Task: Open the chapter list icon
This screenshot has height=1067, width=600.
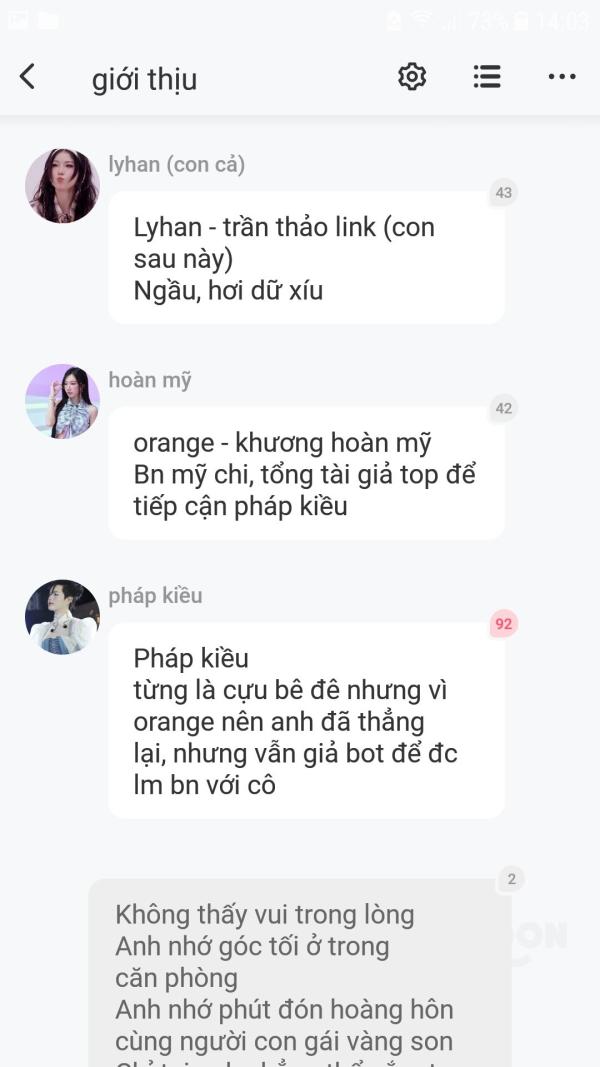Action: pos(487,77)
